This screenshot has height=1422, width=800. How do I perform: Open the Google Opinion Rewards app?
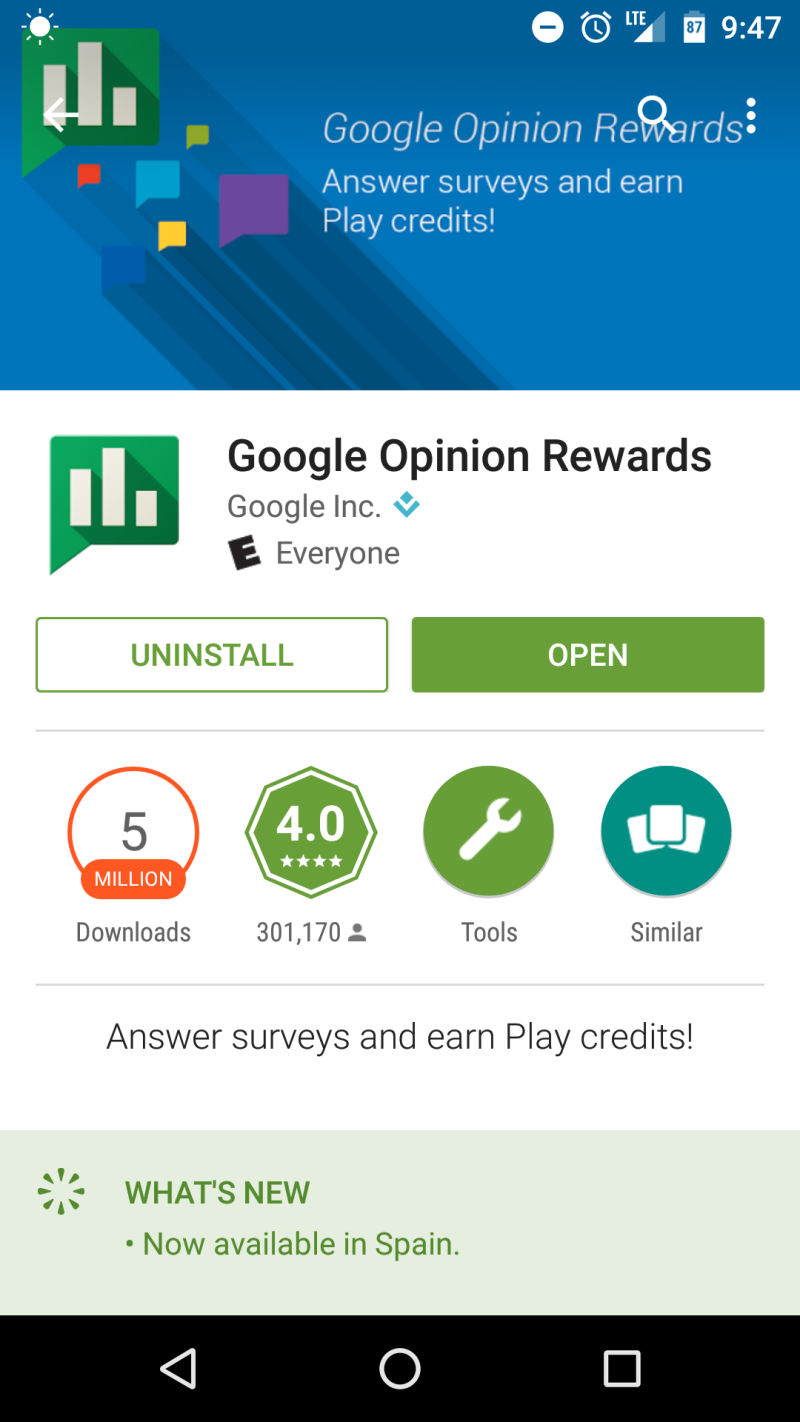click(588, 655)
